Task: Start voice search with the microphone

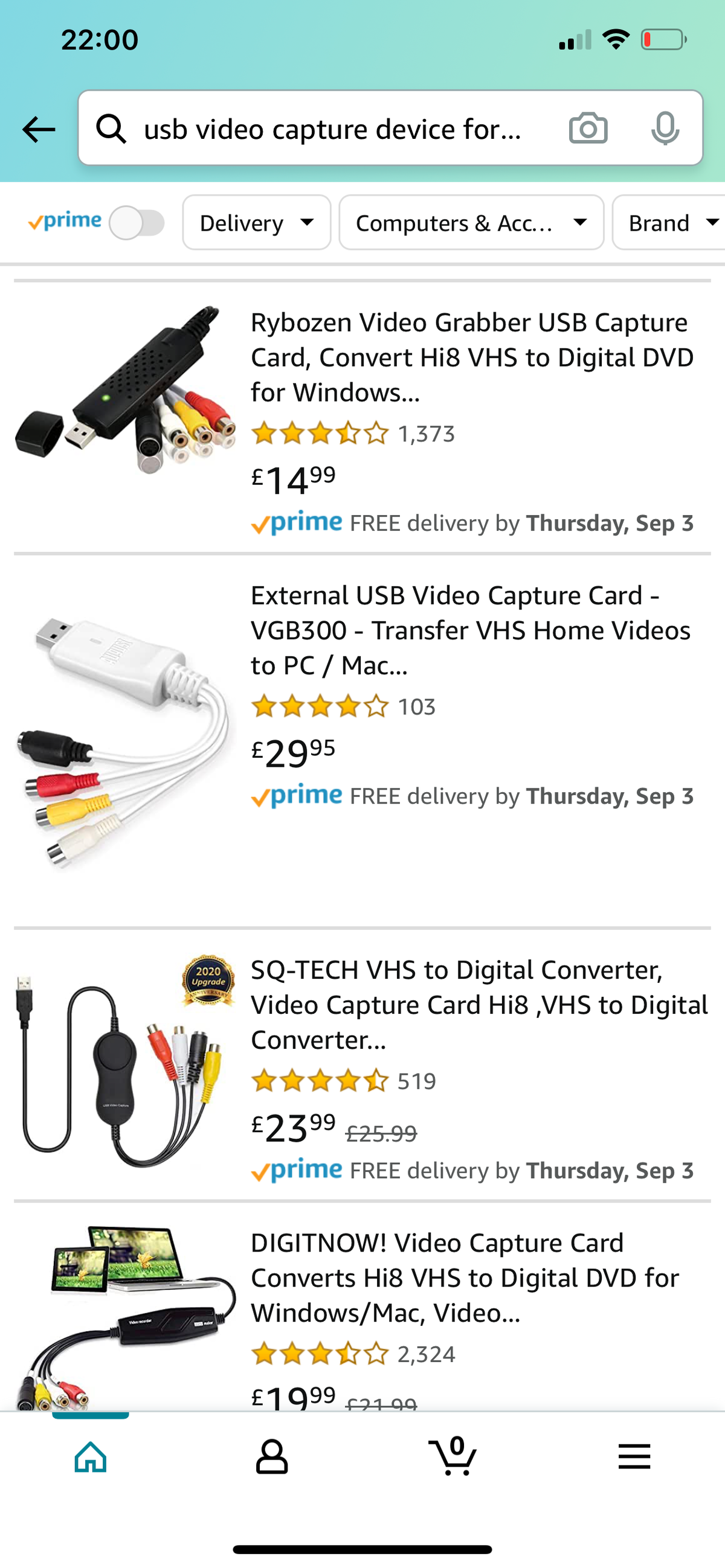Action: [x=665, y=129]
